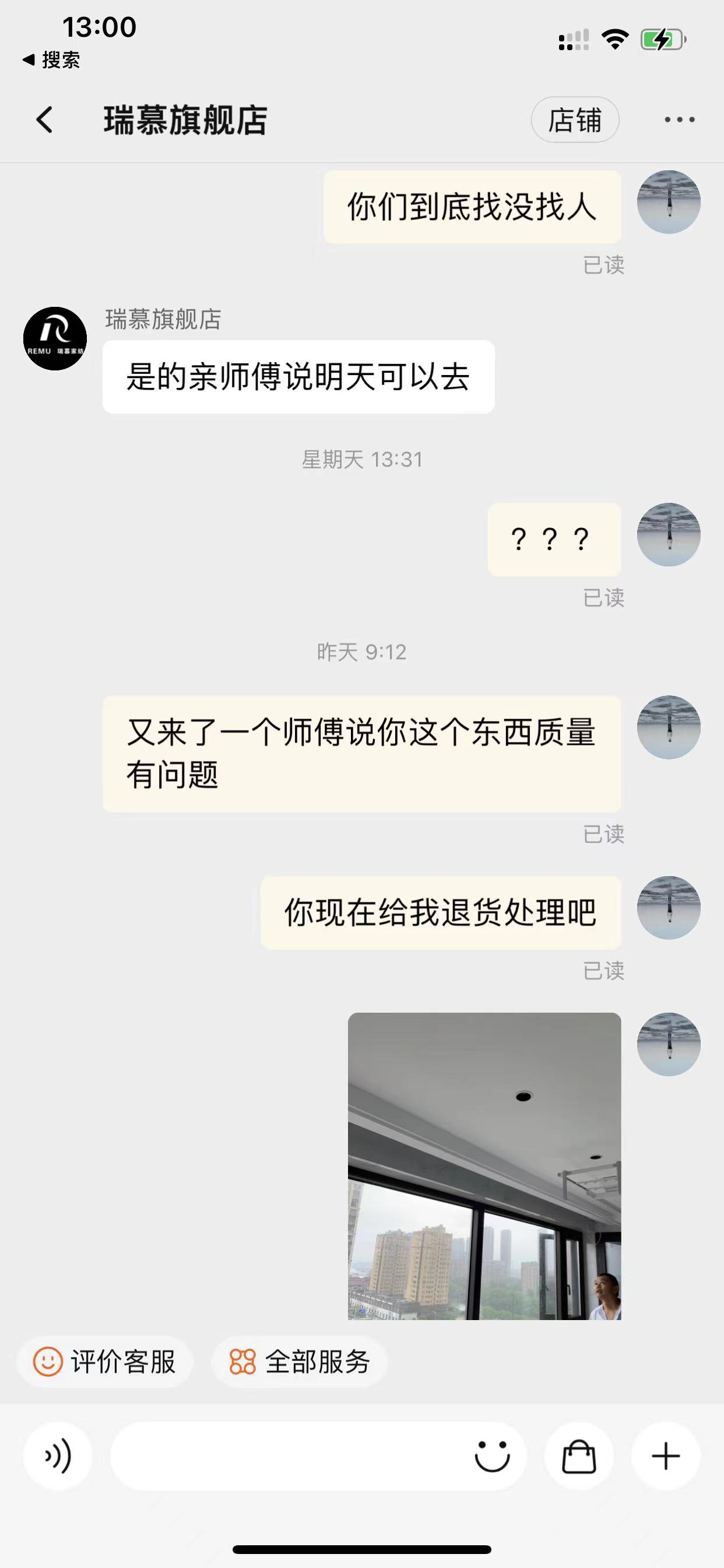Open the three-dot more options menu

pyautogui.click(x=679, y=120)
